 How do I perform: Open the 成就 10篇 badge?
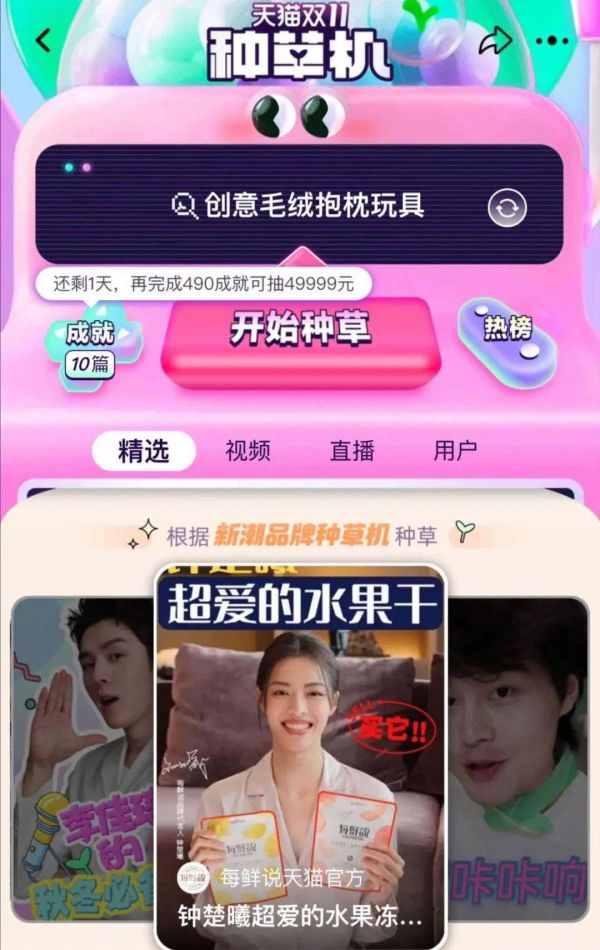(x=90, y=345)
